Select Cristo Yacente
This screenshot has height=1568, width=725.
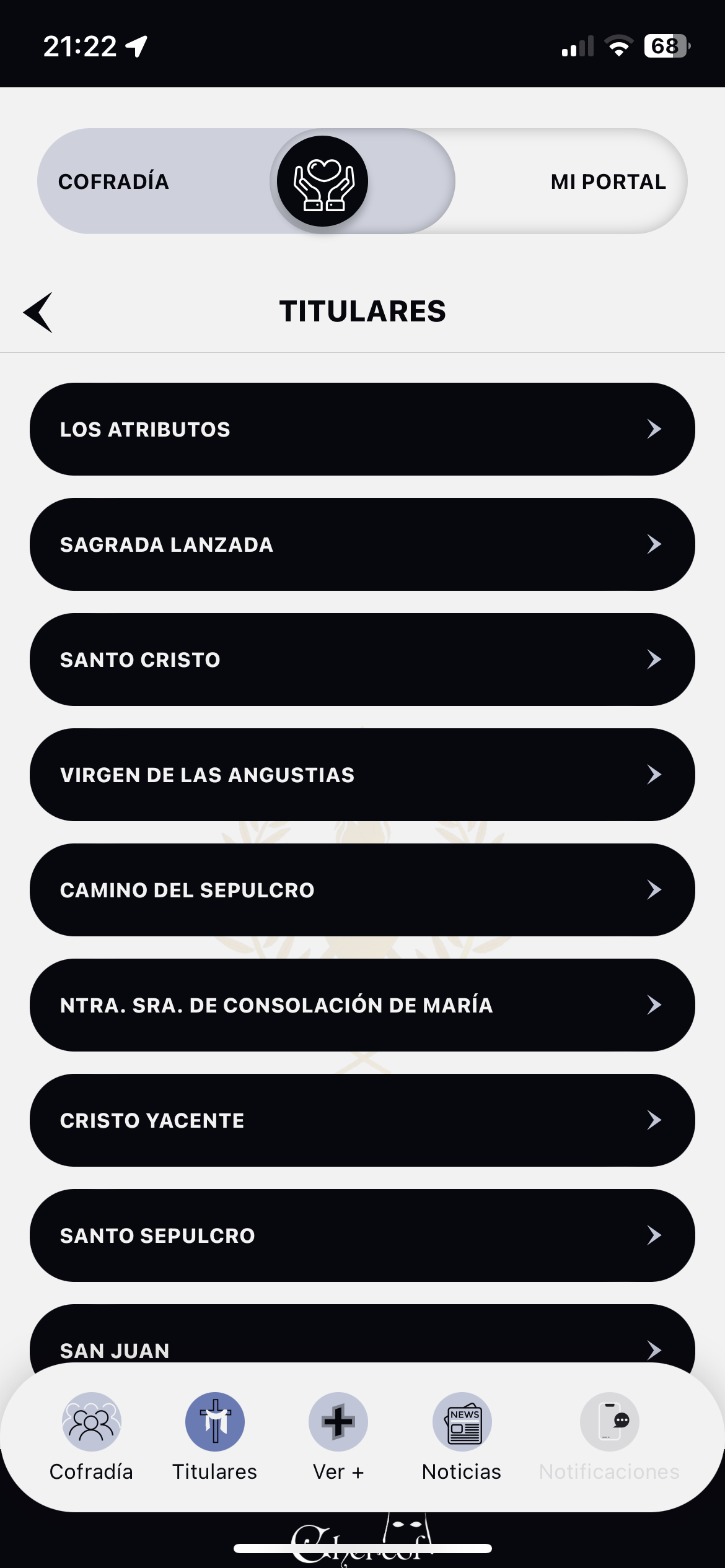click(x=362, y=1120)
